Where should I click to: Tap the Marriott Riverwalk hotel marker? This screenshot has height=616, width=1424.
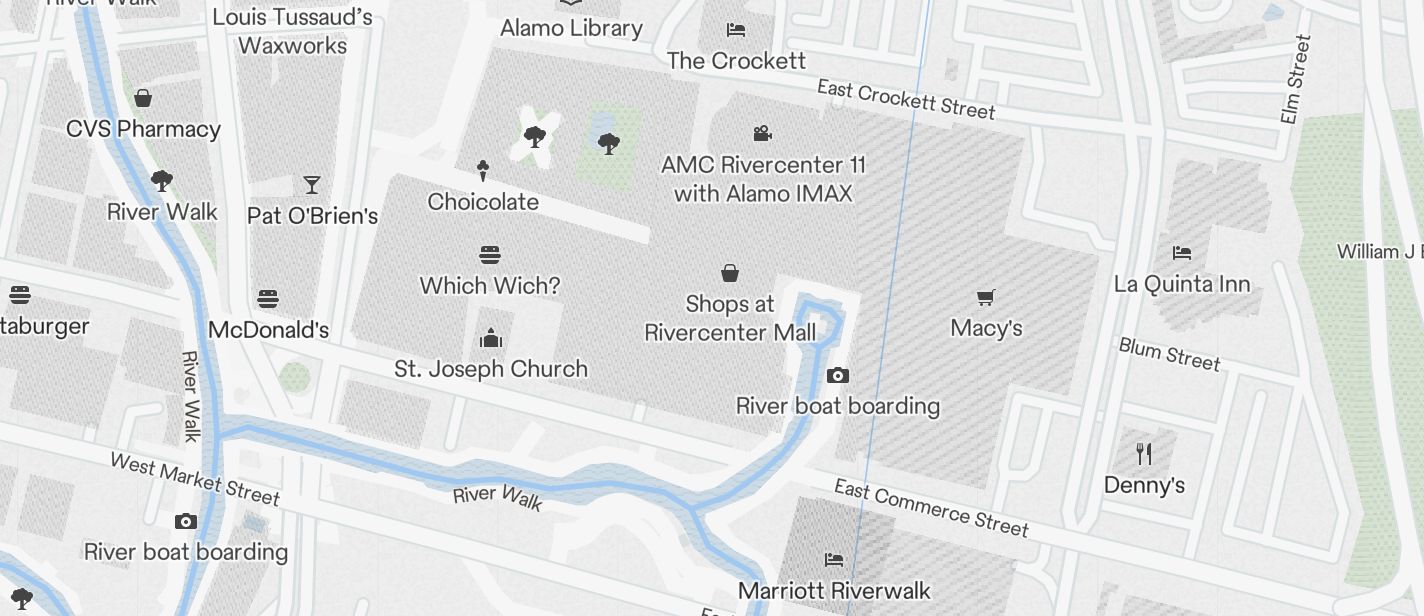tap(834, 560)
